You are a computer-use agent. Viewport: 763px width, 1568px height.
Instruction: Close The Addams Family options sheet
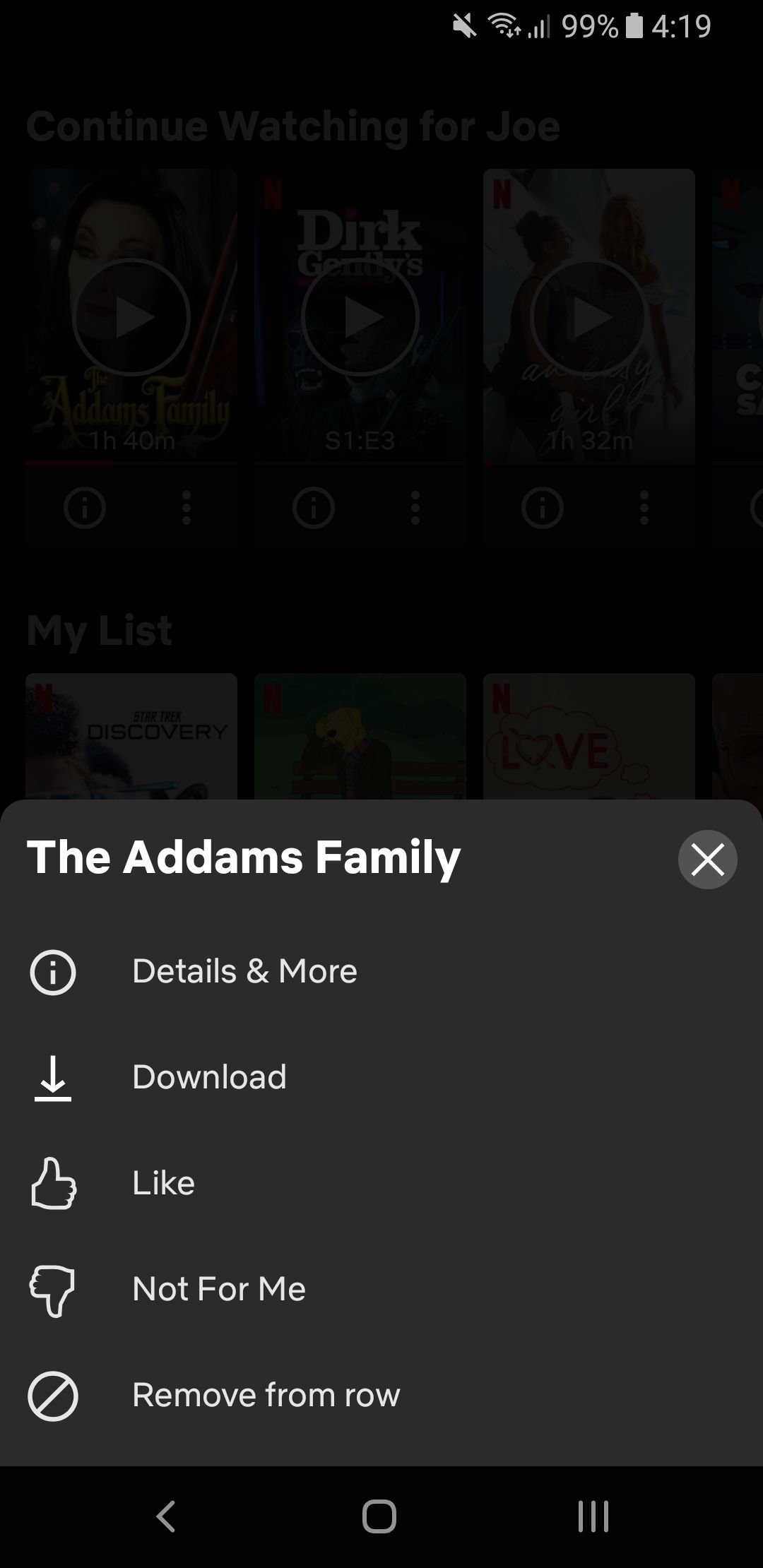(707, 859)
